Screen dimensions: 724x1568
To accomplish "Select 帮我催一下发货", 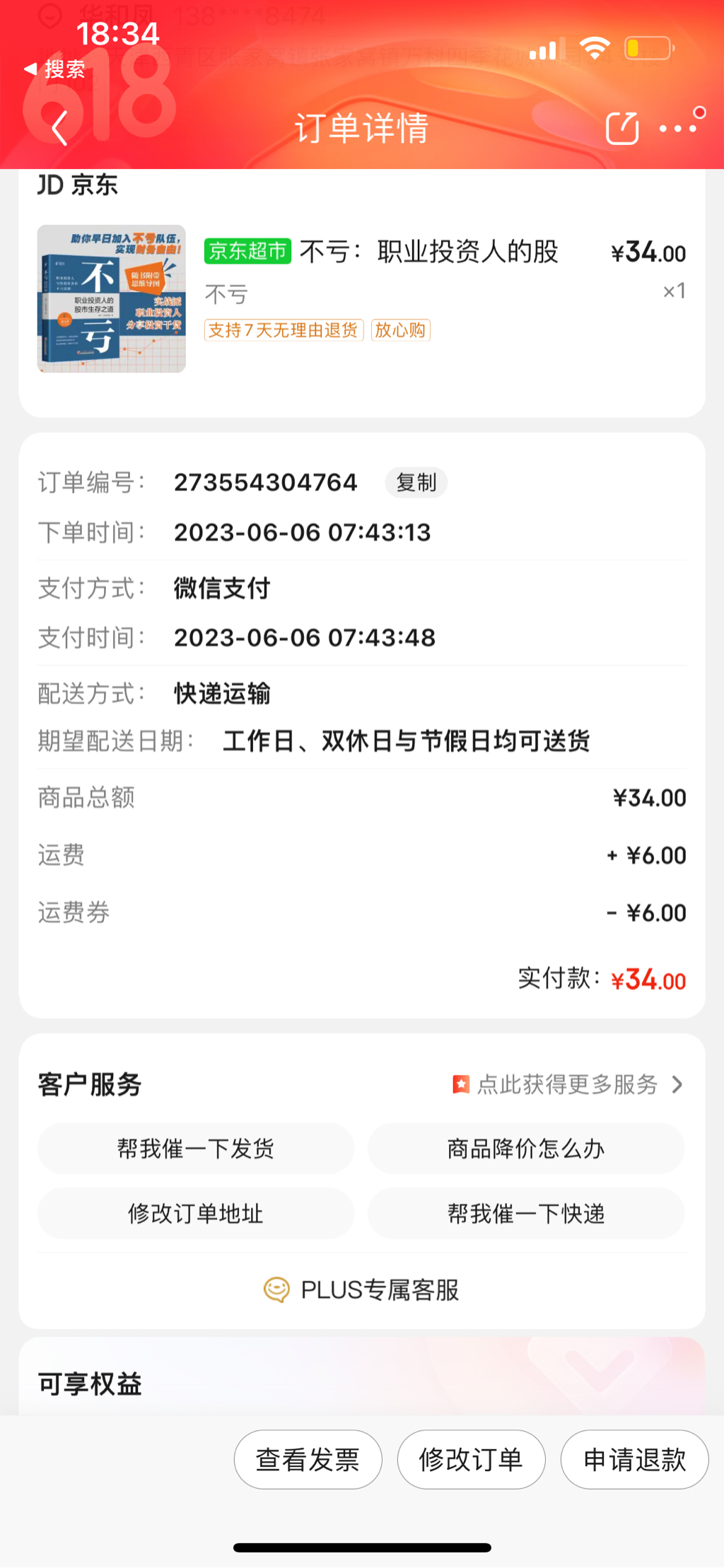I will (196, 1149).
